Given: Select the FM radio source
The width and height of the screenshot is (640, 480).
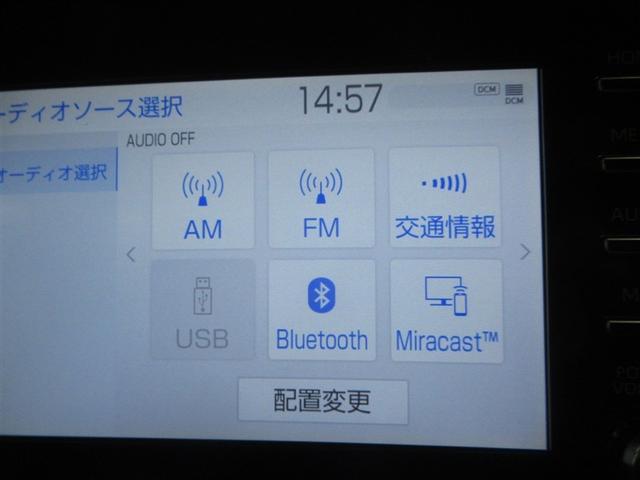Looking at the screenshot, I should (x=321, y=199).
